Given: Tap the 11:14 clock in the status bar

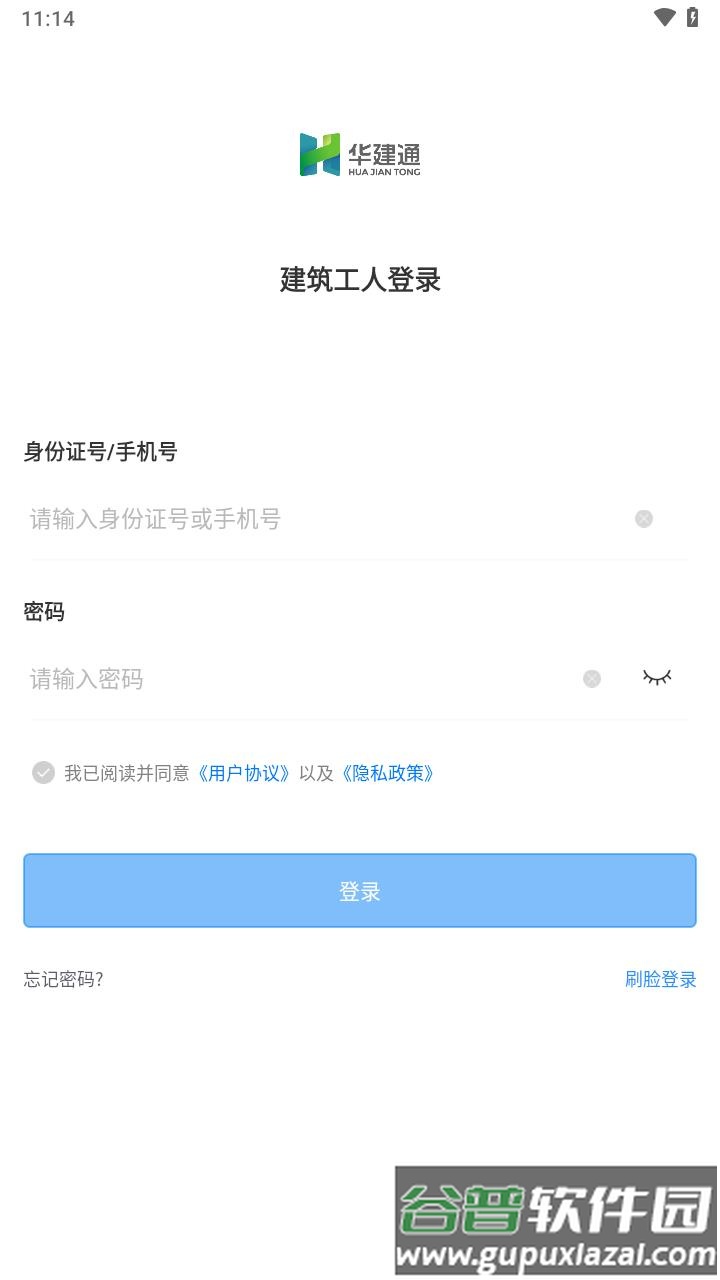Looking at the screenshot, I should coord(44,18).
